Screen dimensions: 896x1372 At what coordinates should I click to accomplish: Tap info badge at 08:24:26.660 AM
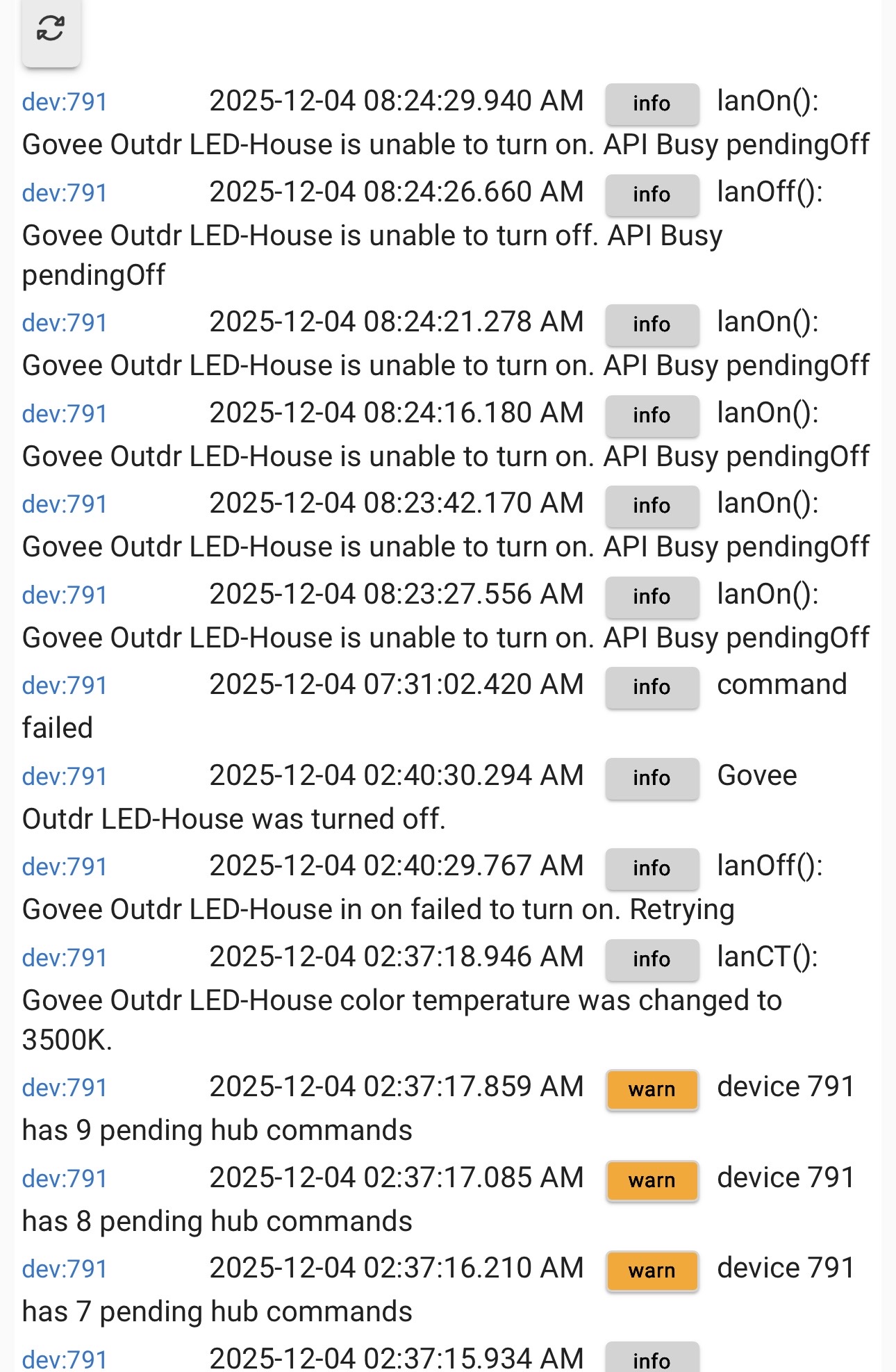click(x=652, y=195)
